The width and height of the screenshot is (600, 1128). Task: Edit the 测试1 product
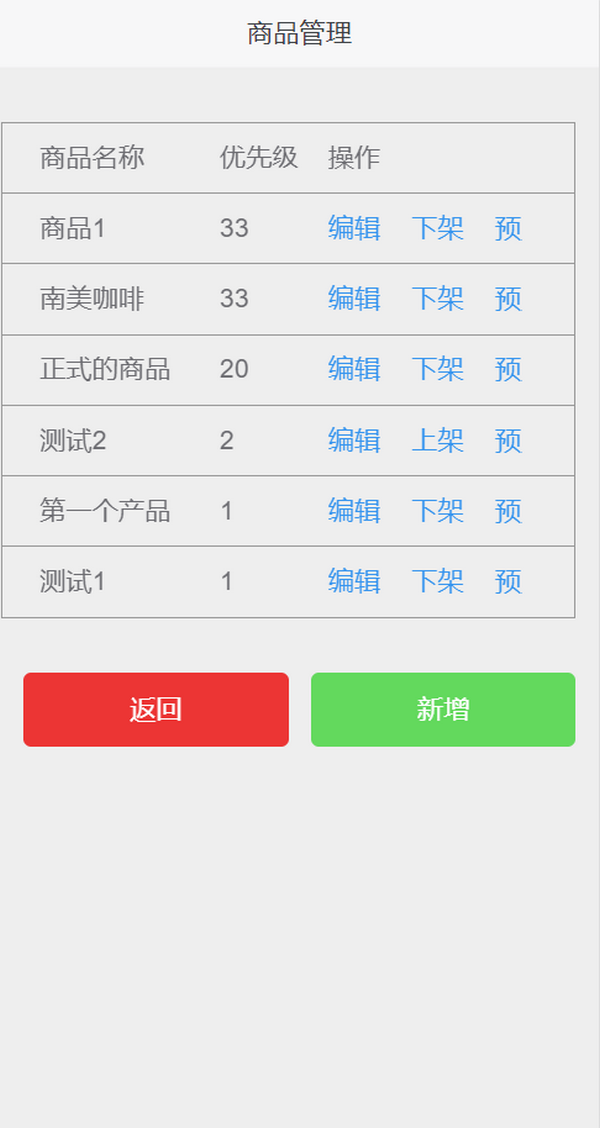(354, 582)
